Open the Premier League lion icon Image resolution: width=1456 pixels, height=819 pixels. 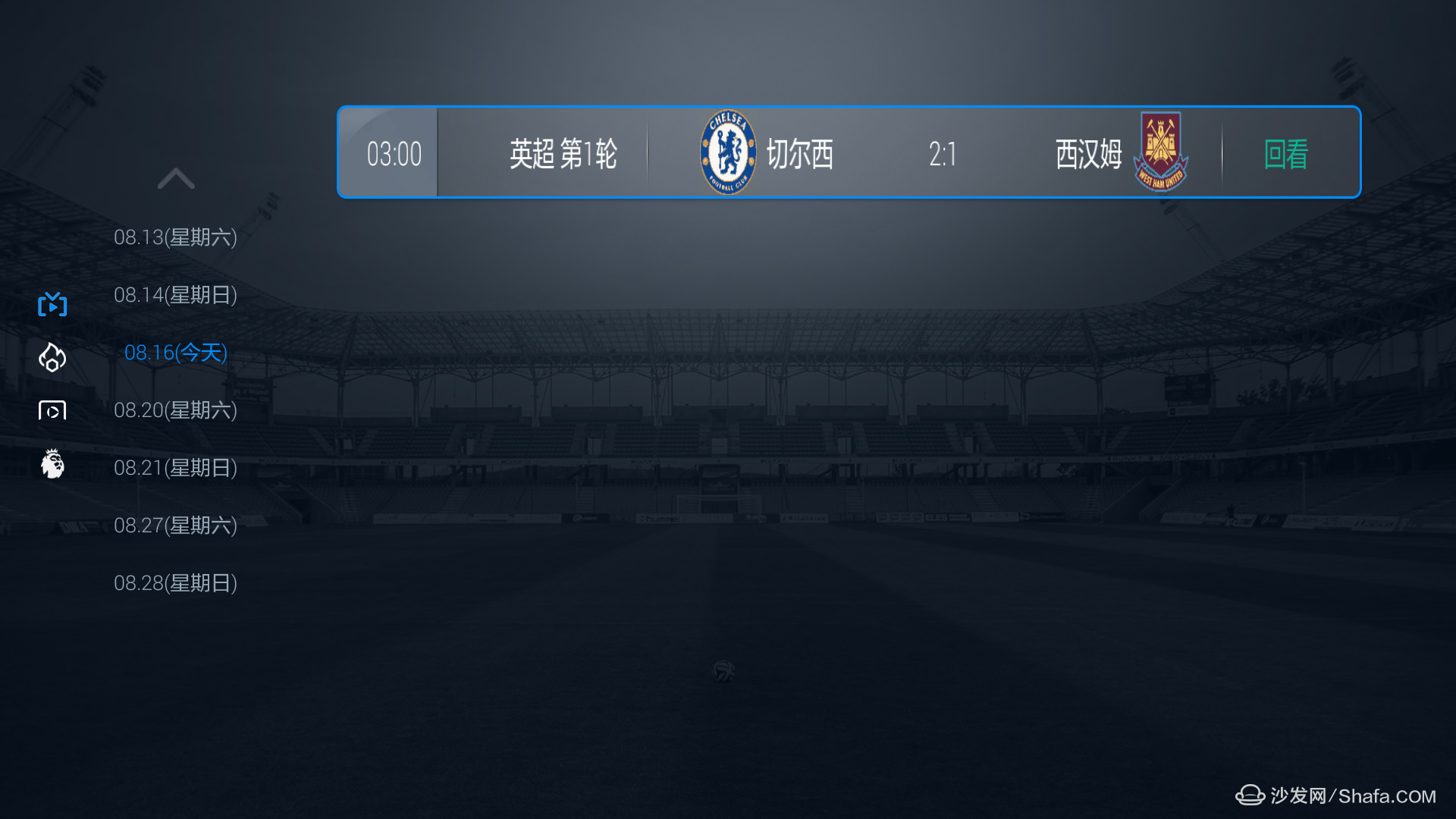point(52,464)
